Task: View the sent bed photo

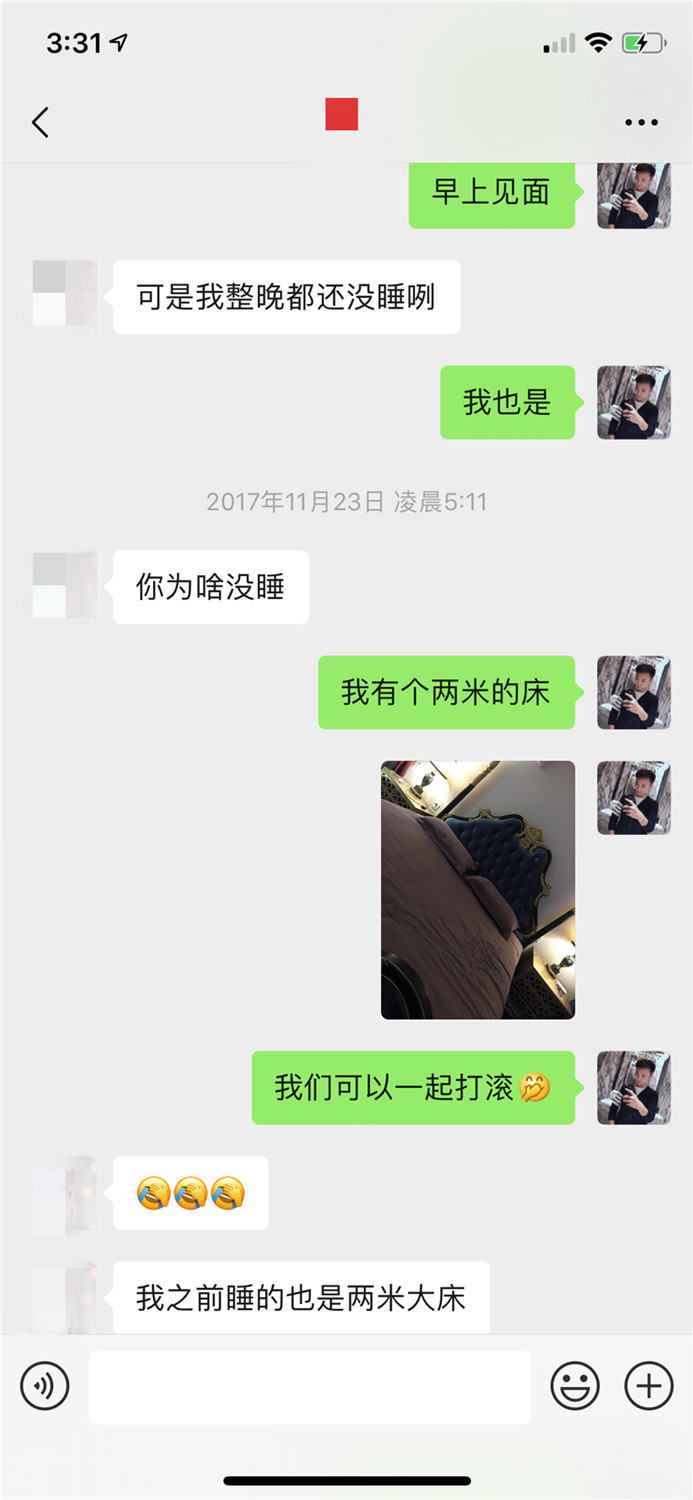Action: [x=478, y=889]
